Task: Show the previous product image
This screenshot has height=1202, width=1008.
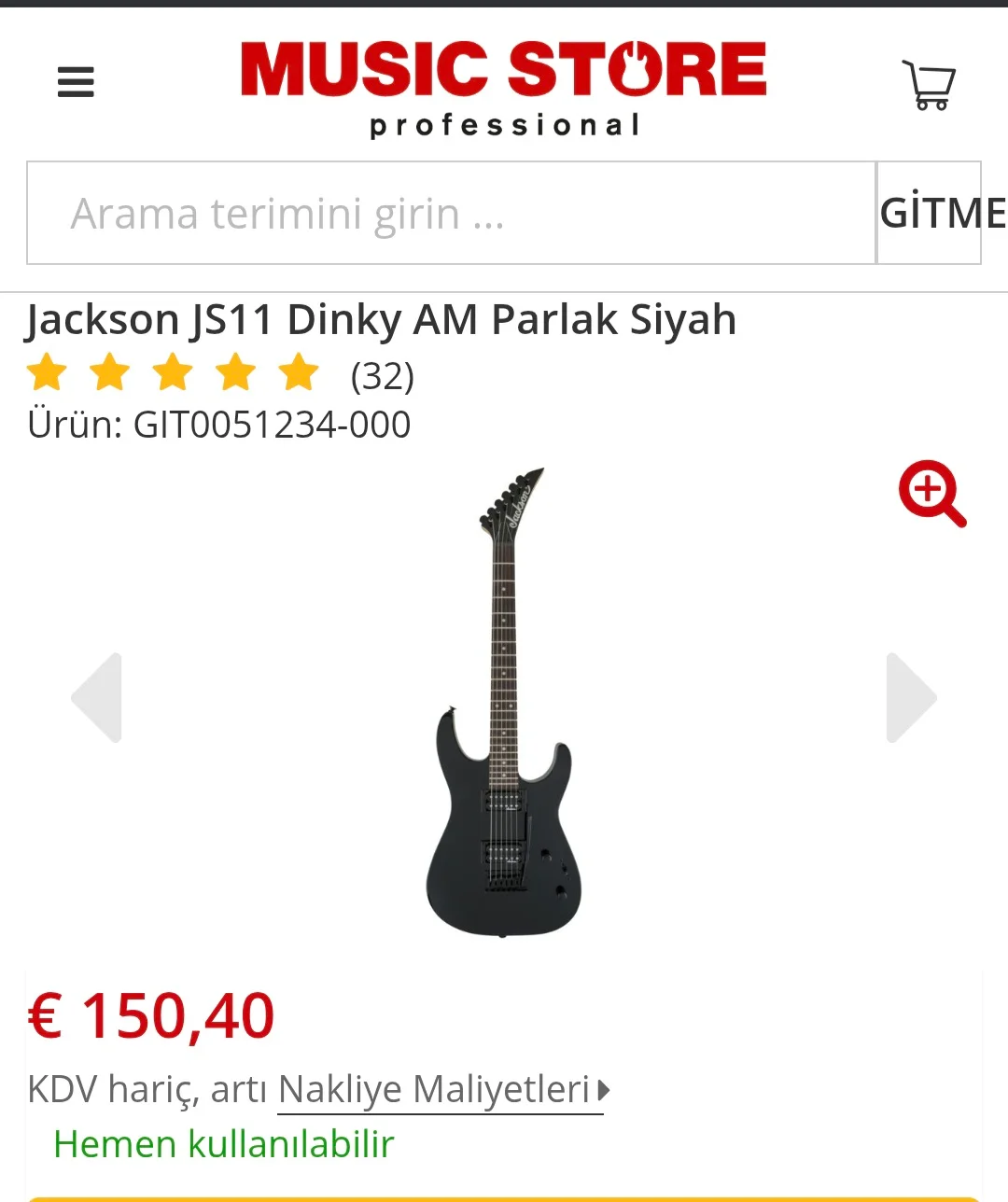Action: click(97, 697)
